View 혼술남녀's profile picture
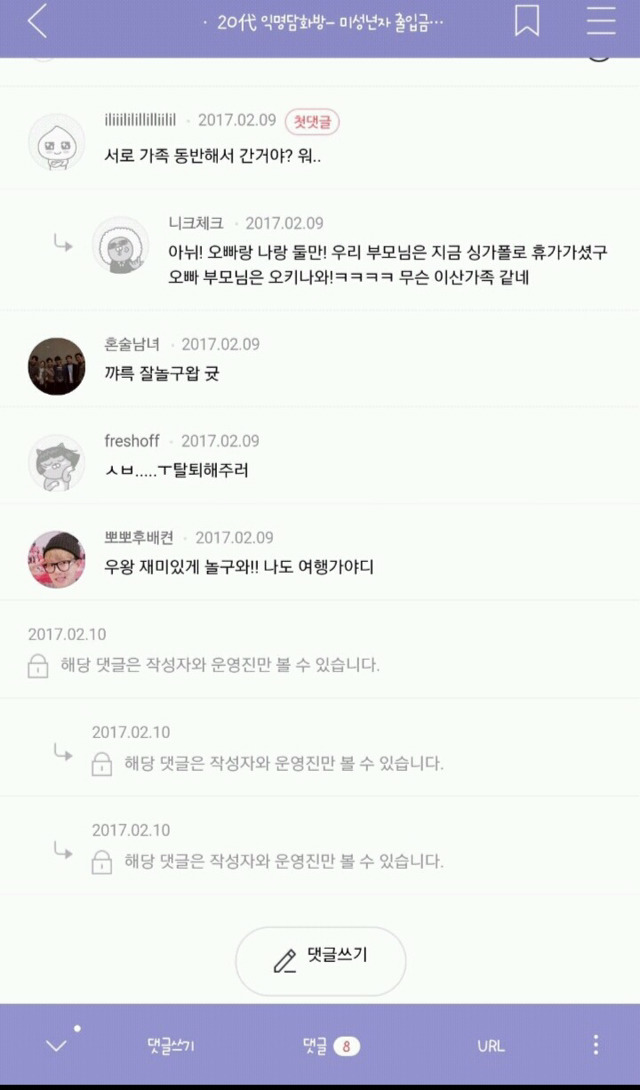640x1090 pixels. [x=56, y=366]
